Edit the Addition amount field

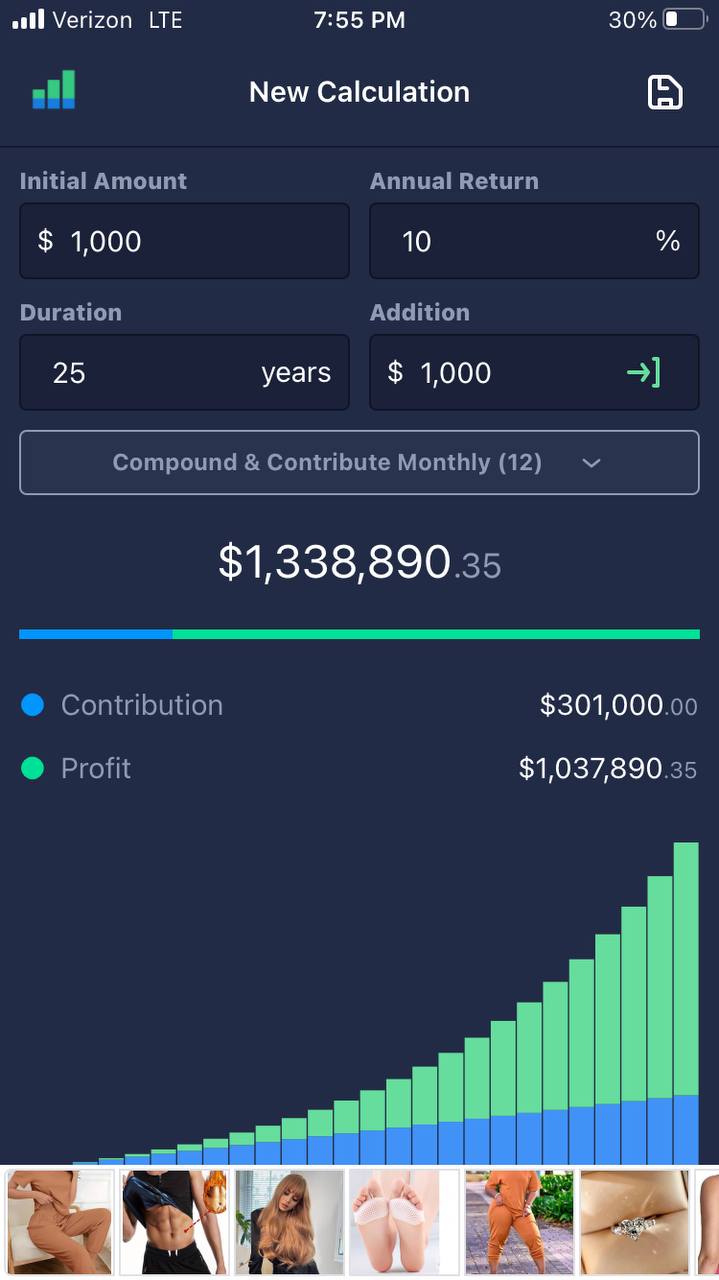click(534, 372)
